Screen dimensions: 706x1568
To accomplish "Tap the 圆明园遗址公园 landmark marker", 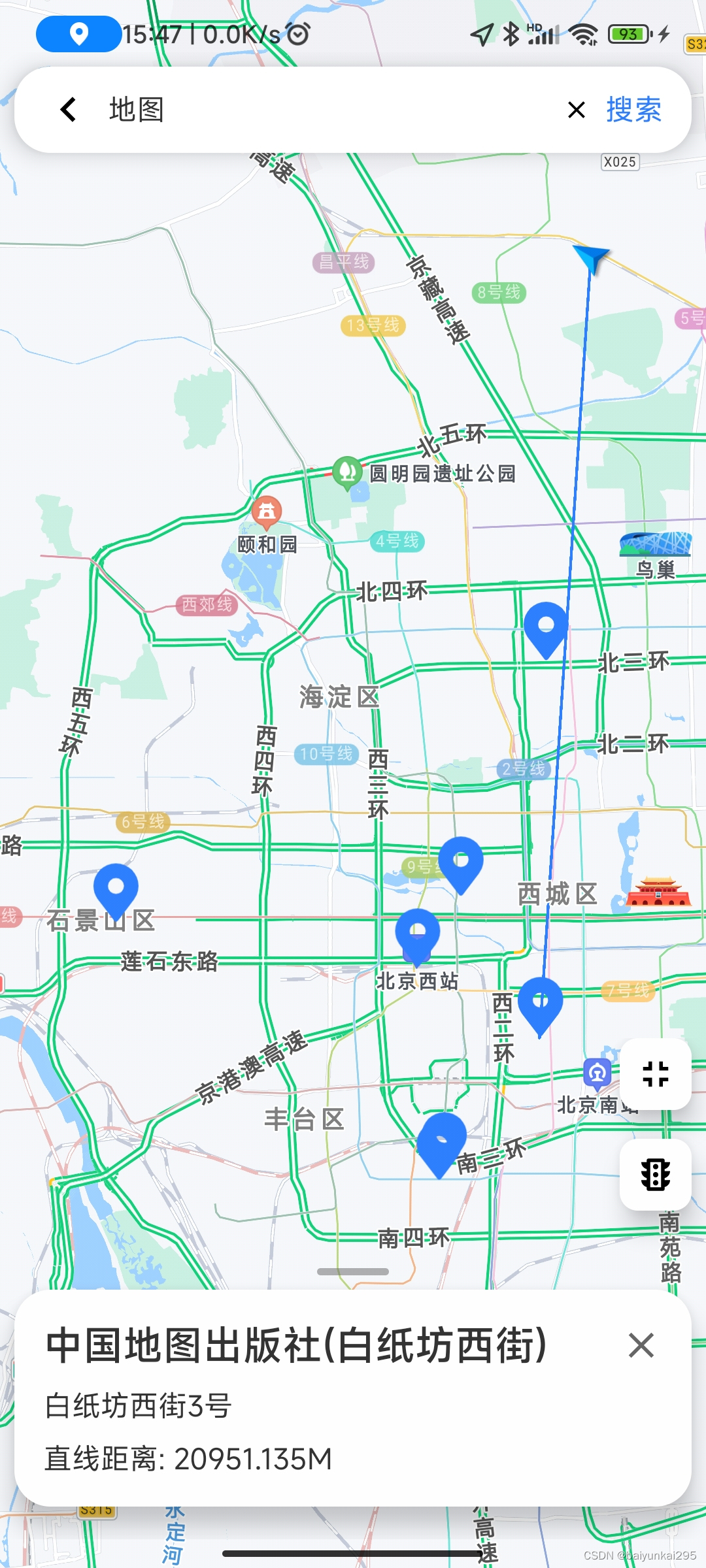I will point(347,471).
